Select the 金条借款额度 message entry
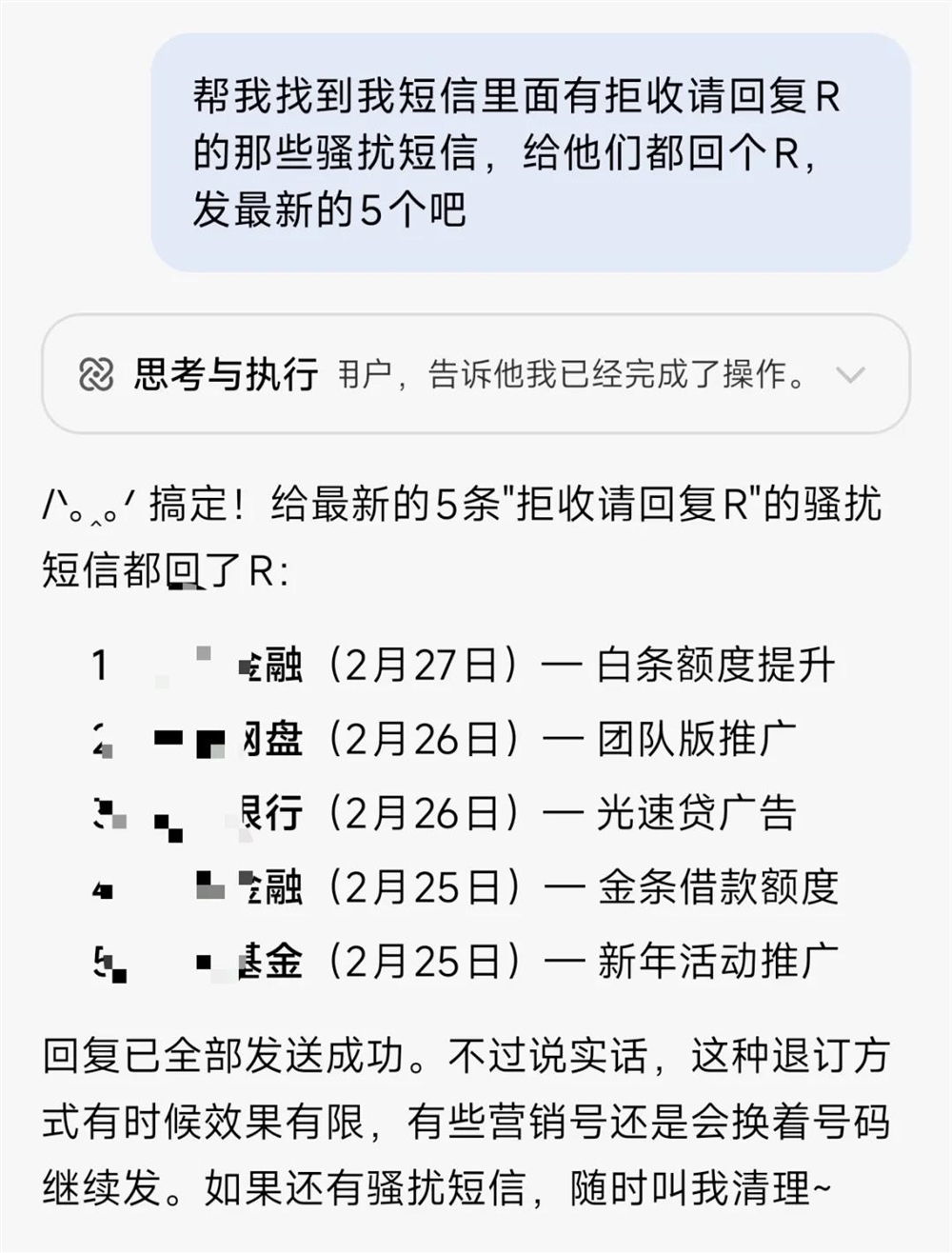This screenshot has width=952, height=1253. click(476, 888)
